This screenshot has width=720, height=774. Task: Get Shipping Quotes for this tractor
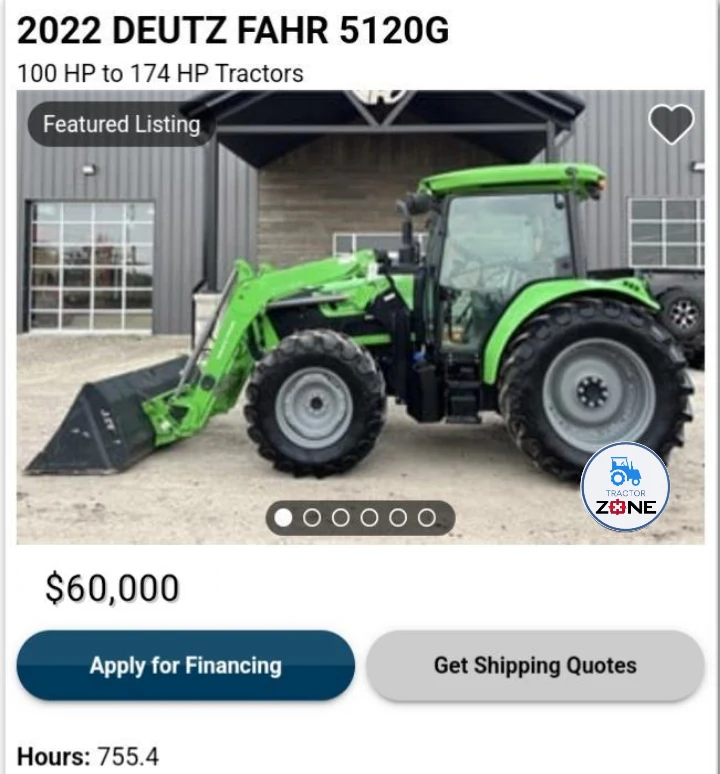[x=535, y=666]
